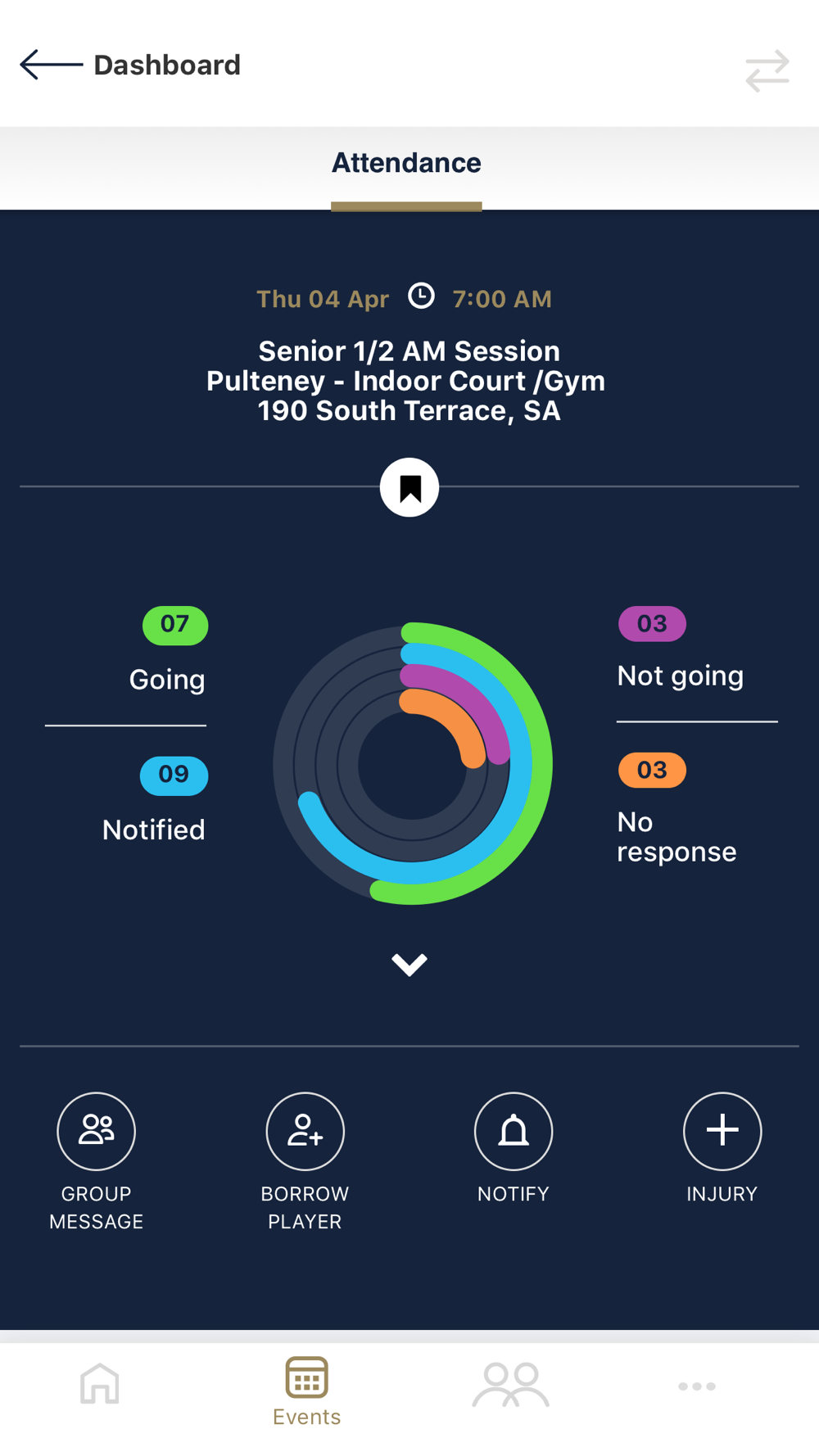Viewport: 819px width, 1456px height.
Task: View the No response players list
Action: point(676,809)
